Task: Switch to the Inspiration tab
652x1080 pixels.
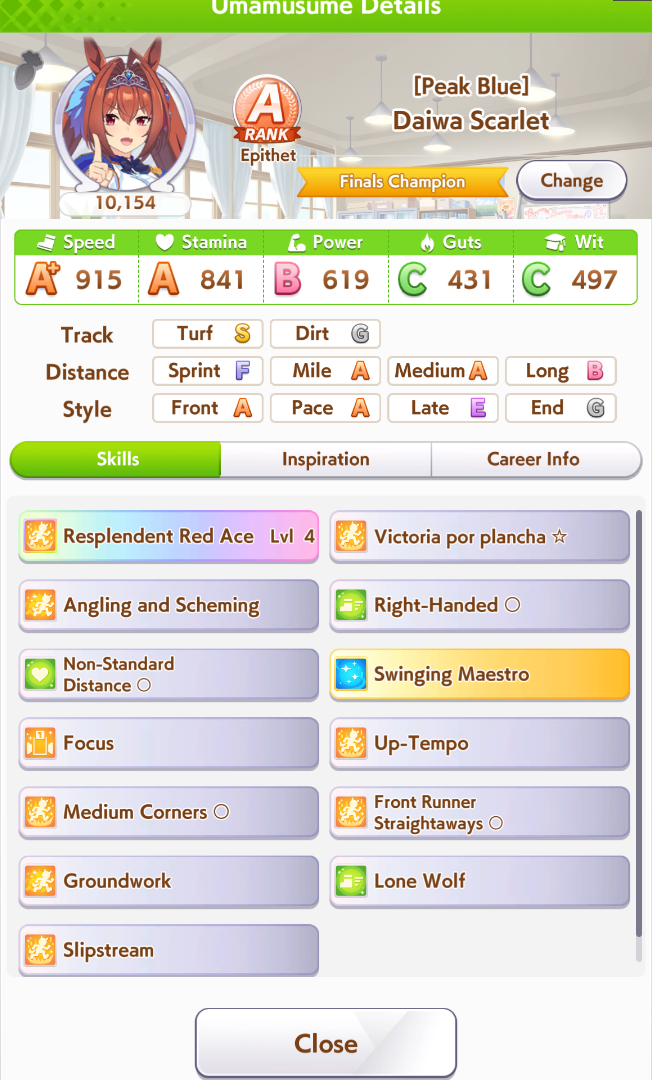Action: point(325,459)
